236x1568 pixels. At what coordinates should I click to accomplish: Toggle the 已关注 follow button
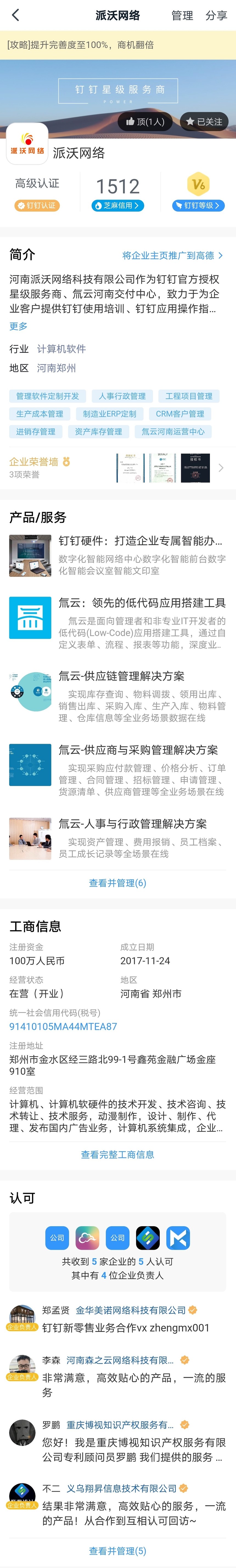point(204,122)
